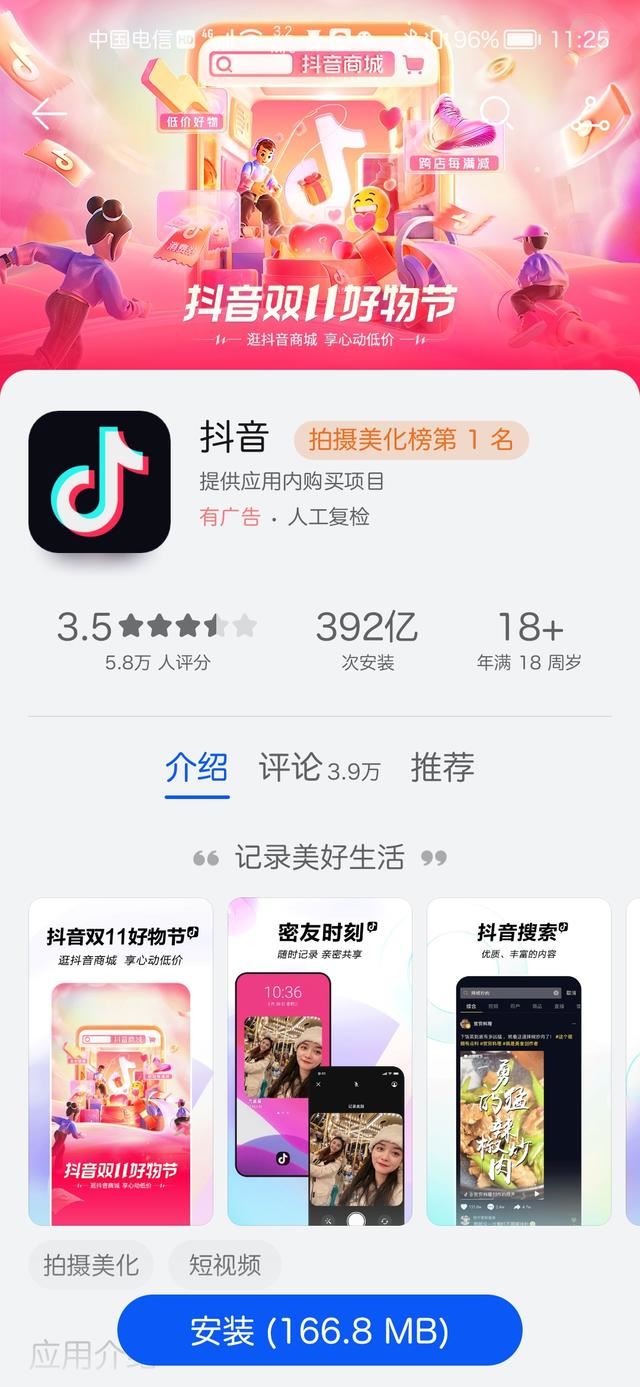Open search from the top bar
The image size is (640, 1387).
pos(496,114)
